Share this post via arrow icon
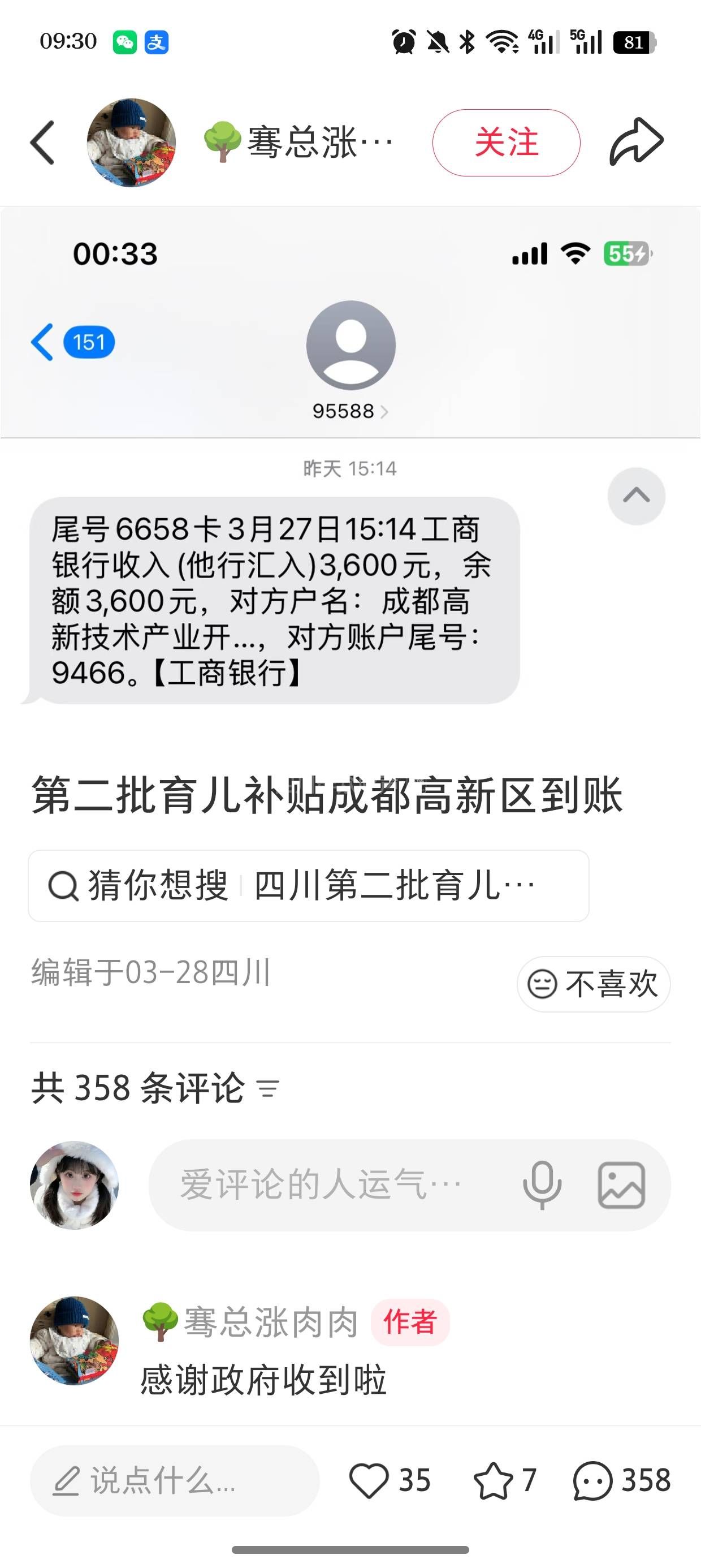The height and width of the screenshot is (1568, 701). (636, 143)
